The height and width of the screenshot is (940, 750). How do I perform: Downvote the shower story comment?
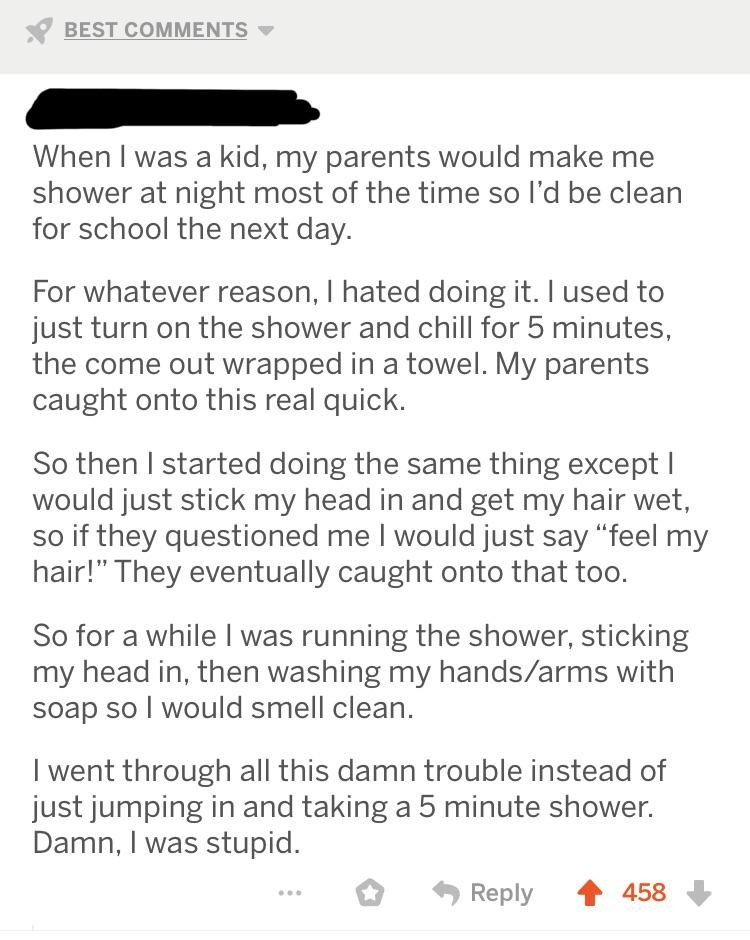pos(700,892)
